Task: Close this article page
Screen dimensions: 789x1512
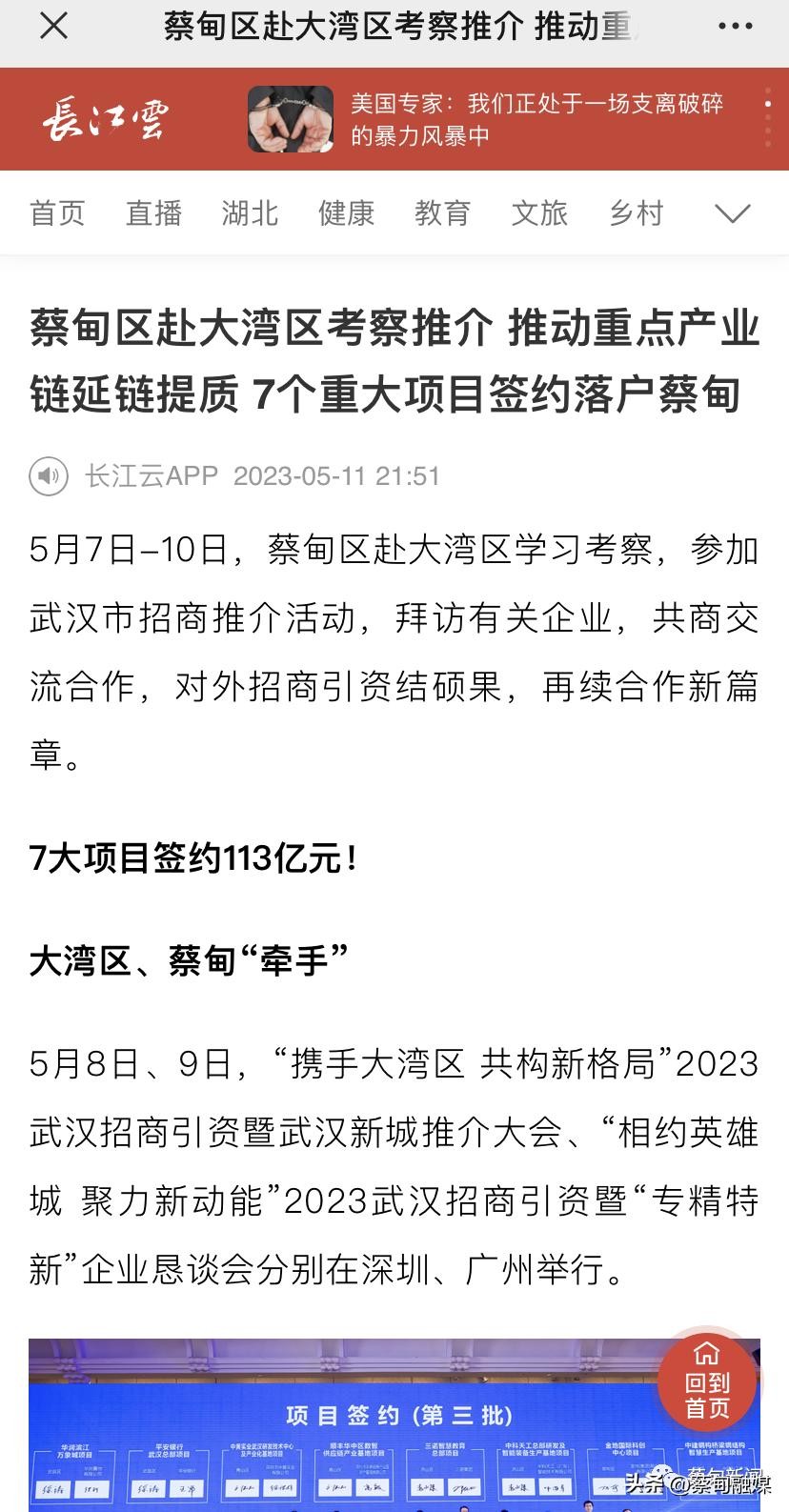Action: (x=53, y=27)
